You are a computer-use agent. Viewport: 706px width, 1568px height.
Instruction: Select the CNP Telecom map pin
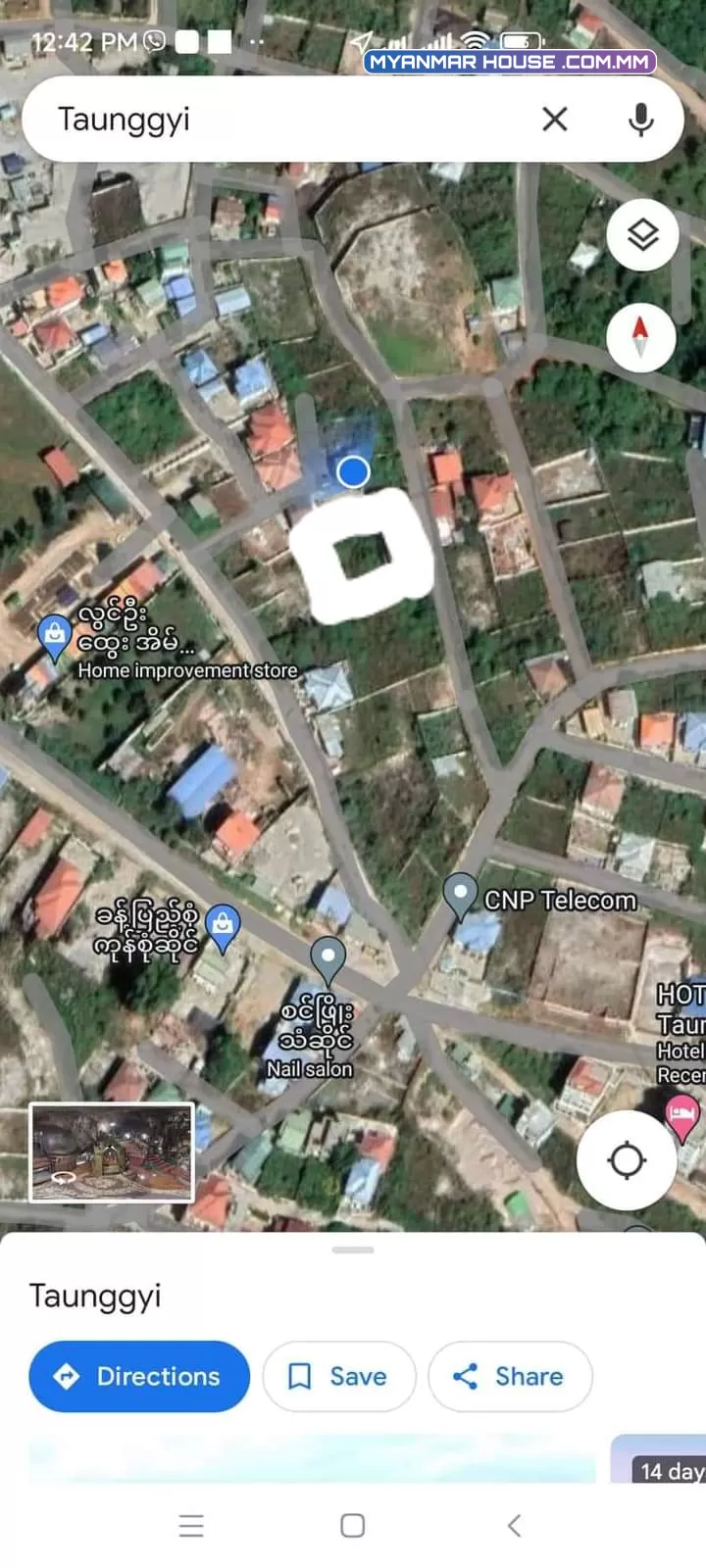coord(460,896)
